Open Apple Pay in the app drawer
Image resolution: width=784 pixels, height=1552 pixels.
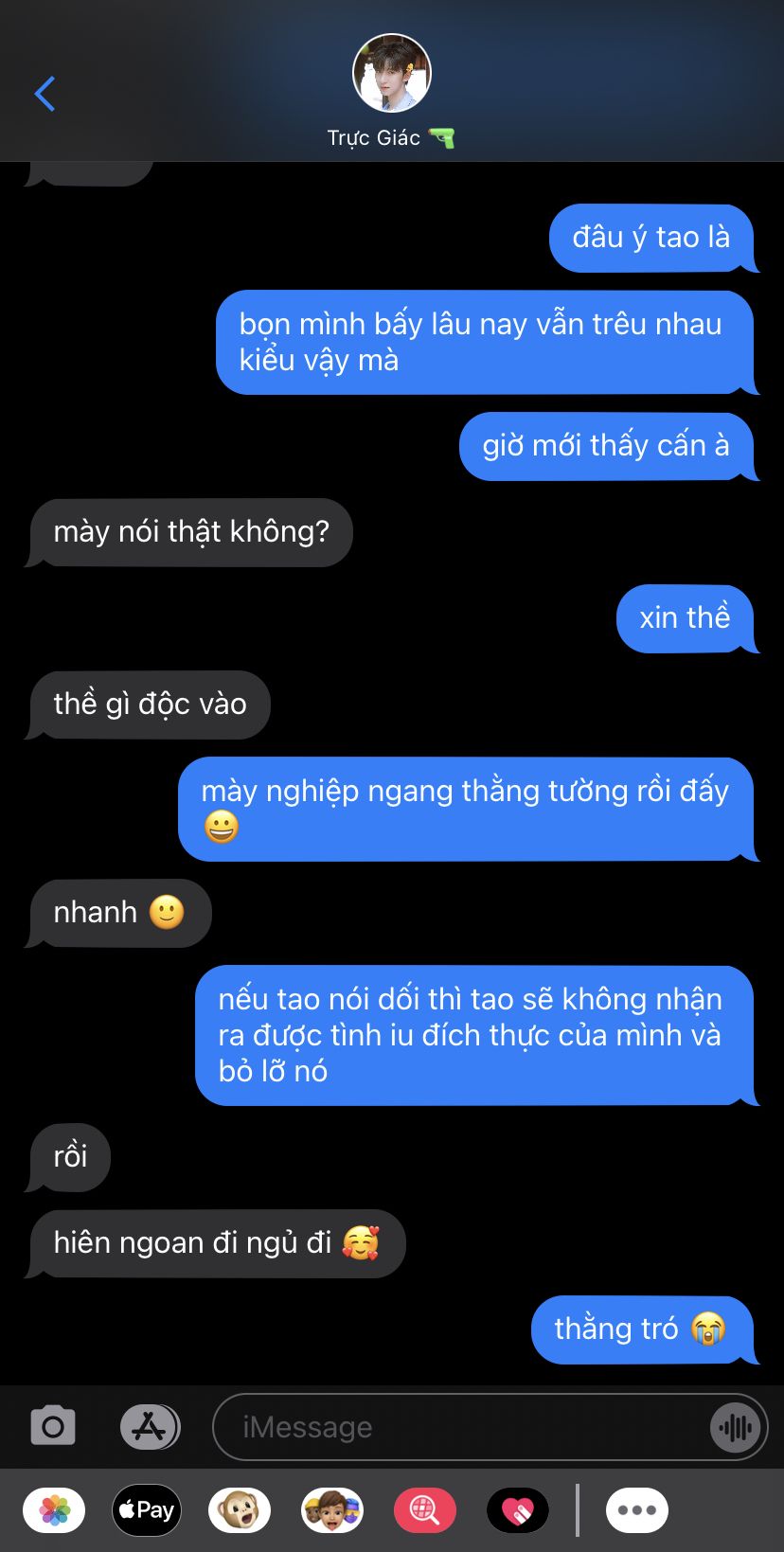[147, 1510]
